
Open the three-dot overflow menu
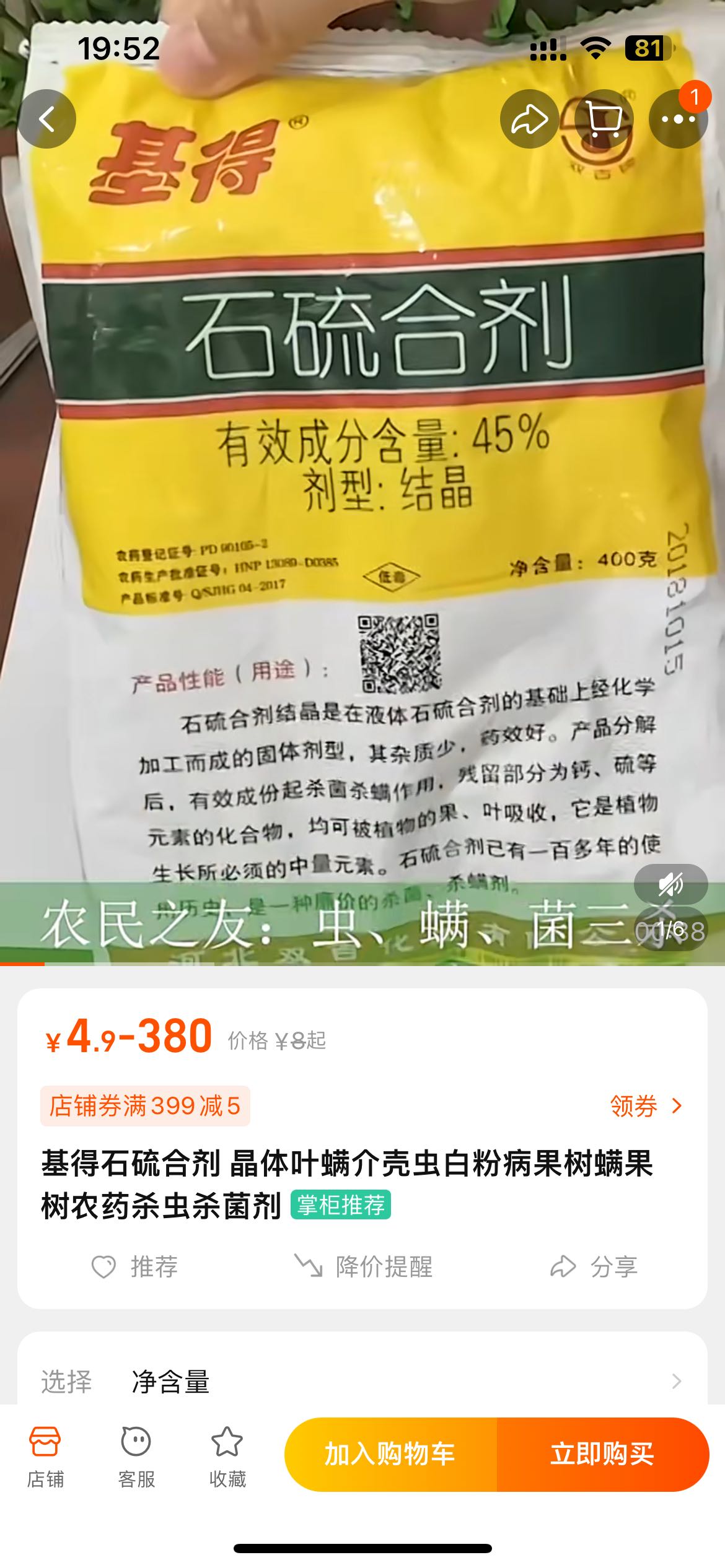pyautogui.click(x=678, y=119)
